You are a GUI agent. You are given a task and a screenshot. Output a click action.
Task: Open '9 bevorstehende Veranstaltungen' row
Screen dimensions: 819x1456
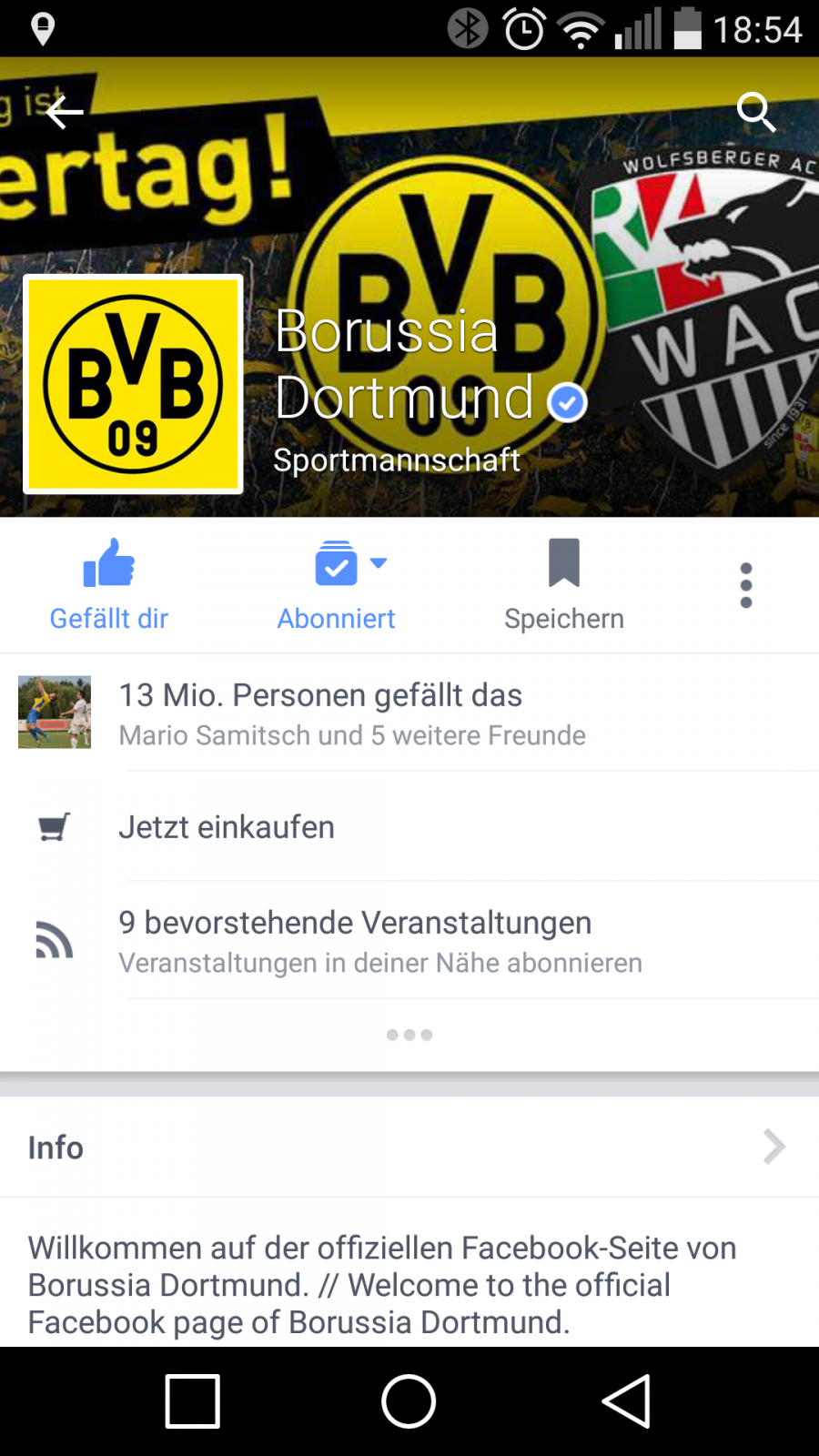pos(409,940)
